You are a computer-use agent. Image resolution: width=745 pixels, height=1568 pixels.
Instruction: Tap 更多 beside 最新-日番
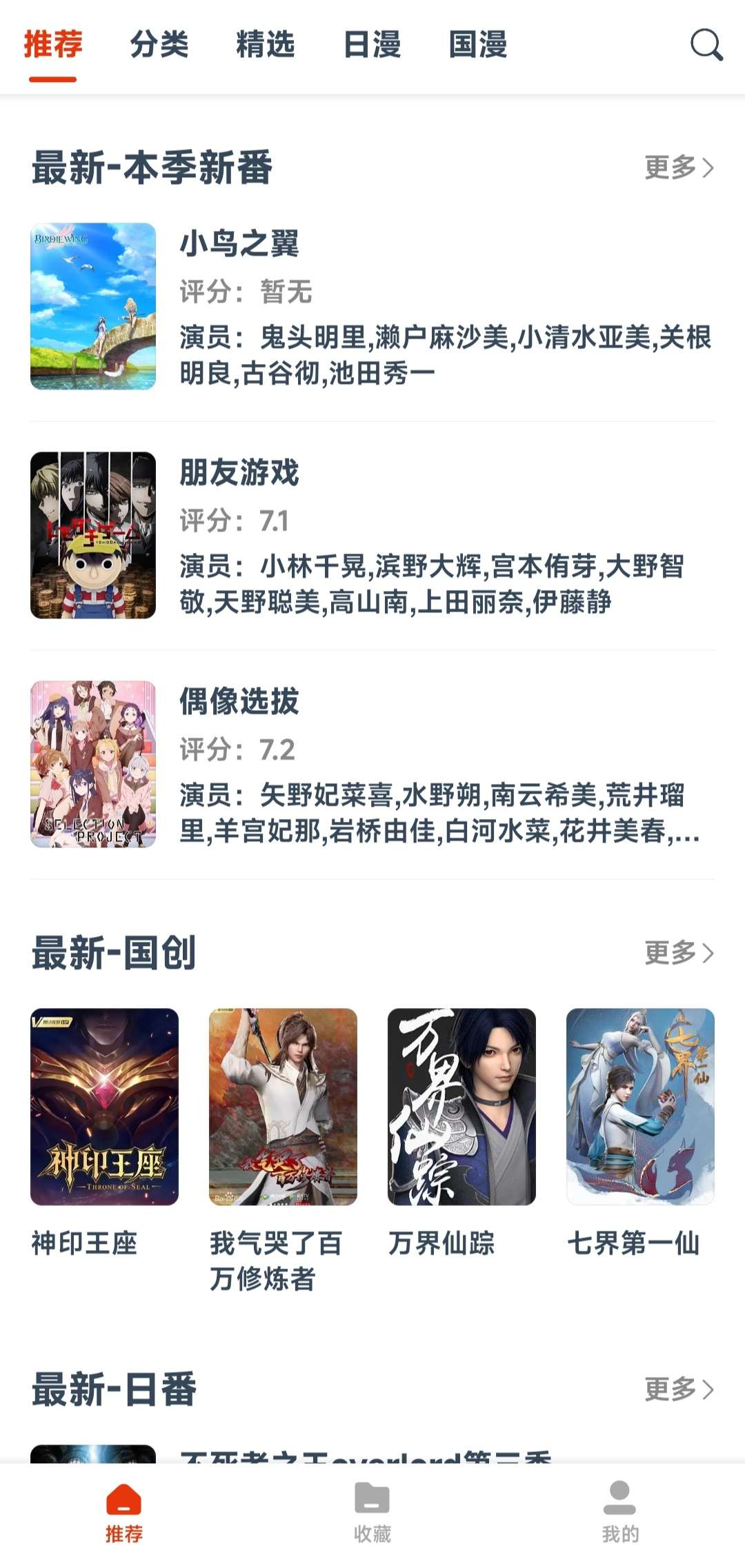679,1389
